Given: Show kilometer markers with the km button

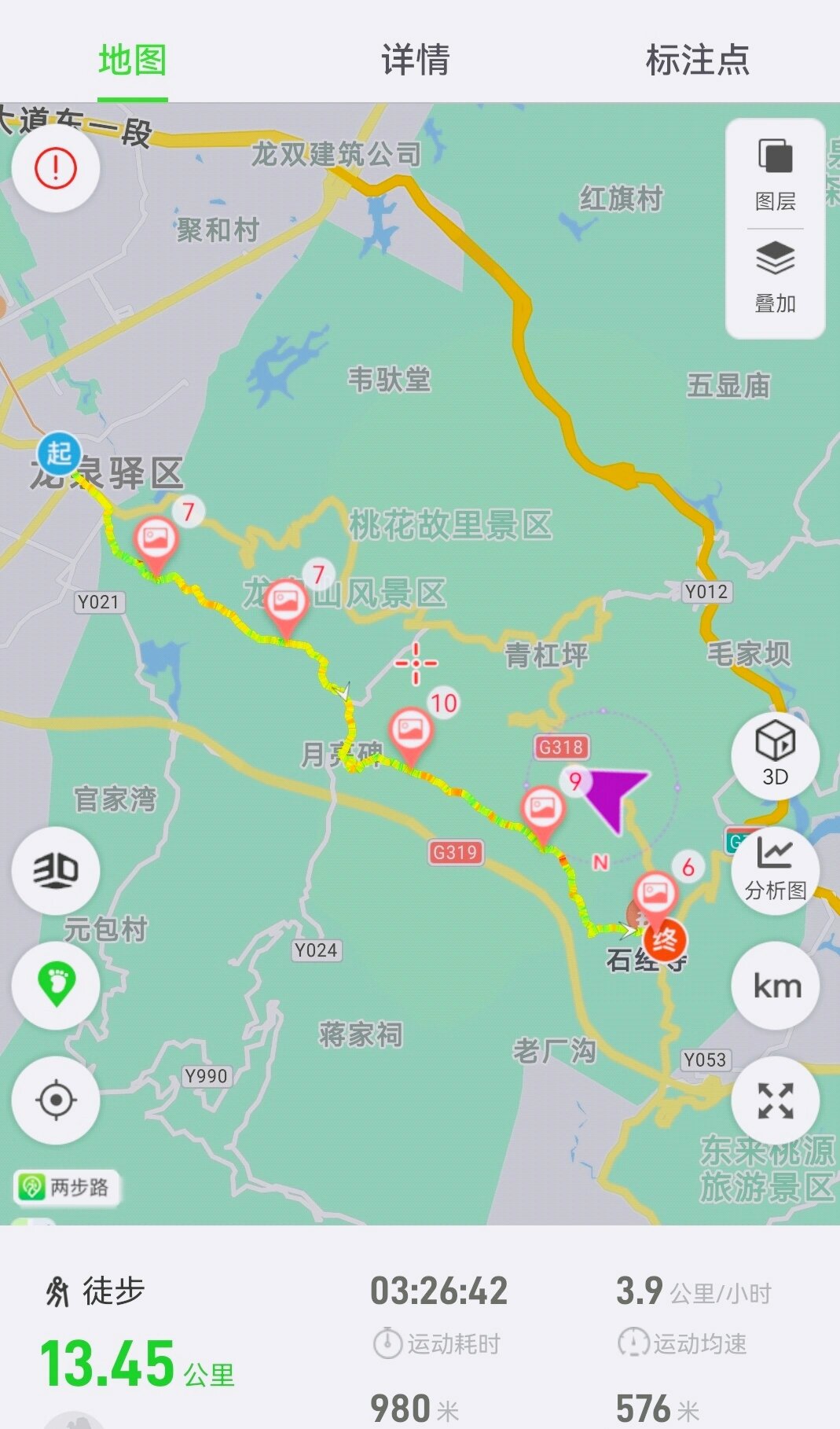Looking at the screenshot, I should (x=775, y=986).
